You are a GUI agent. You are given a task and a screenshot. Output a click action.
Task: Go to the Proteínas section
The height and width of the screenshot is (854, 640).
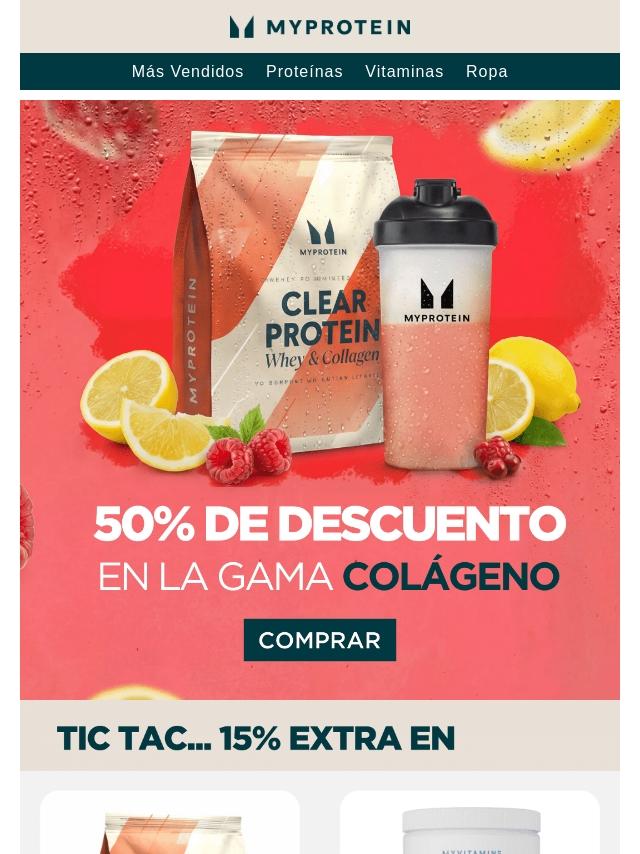click(x=304, y=71)
